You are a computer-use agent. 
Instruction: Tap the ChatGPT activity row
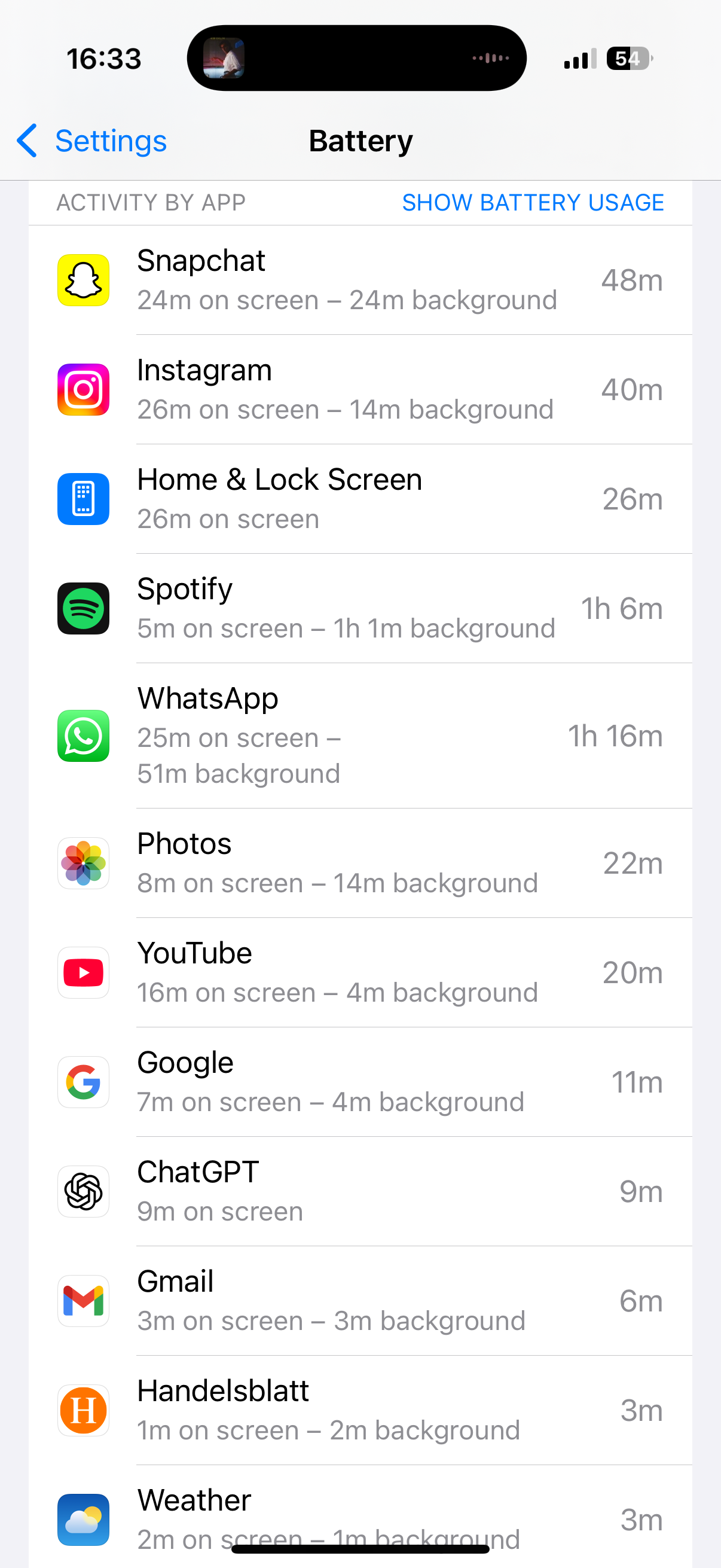pyautogui.click(x=360, y=1191)
